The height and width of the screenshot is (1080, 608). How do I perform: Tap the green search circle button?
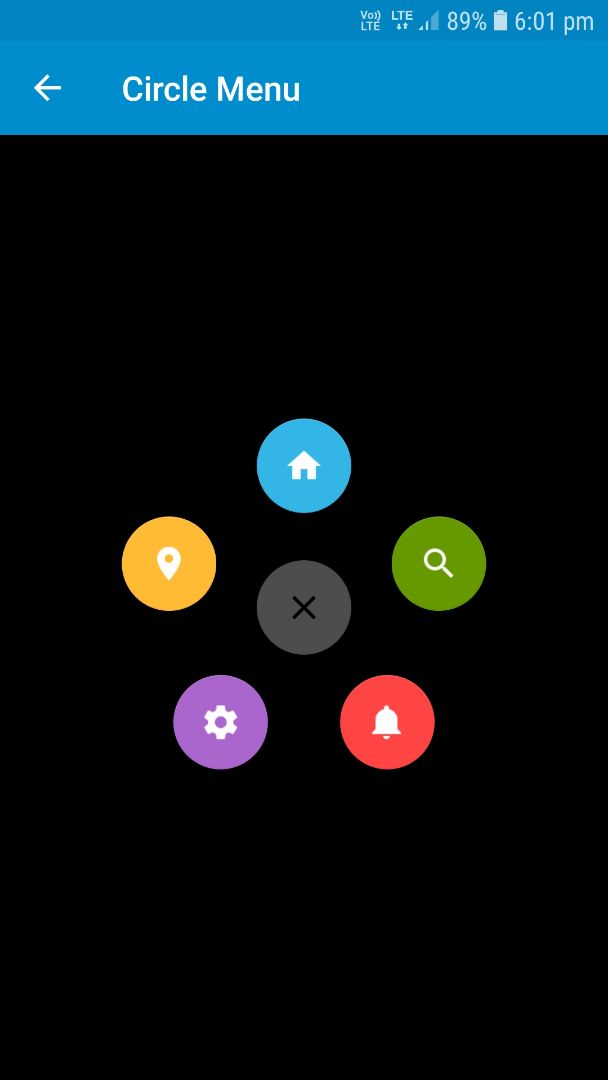click(x=439, y=564)
